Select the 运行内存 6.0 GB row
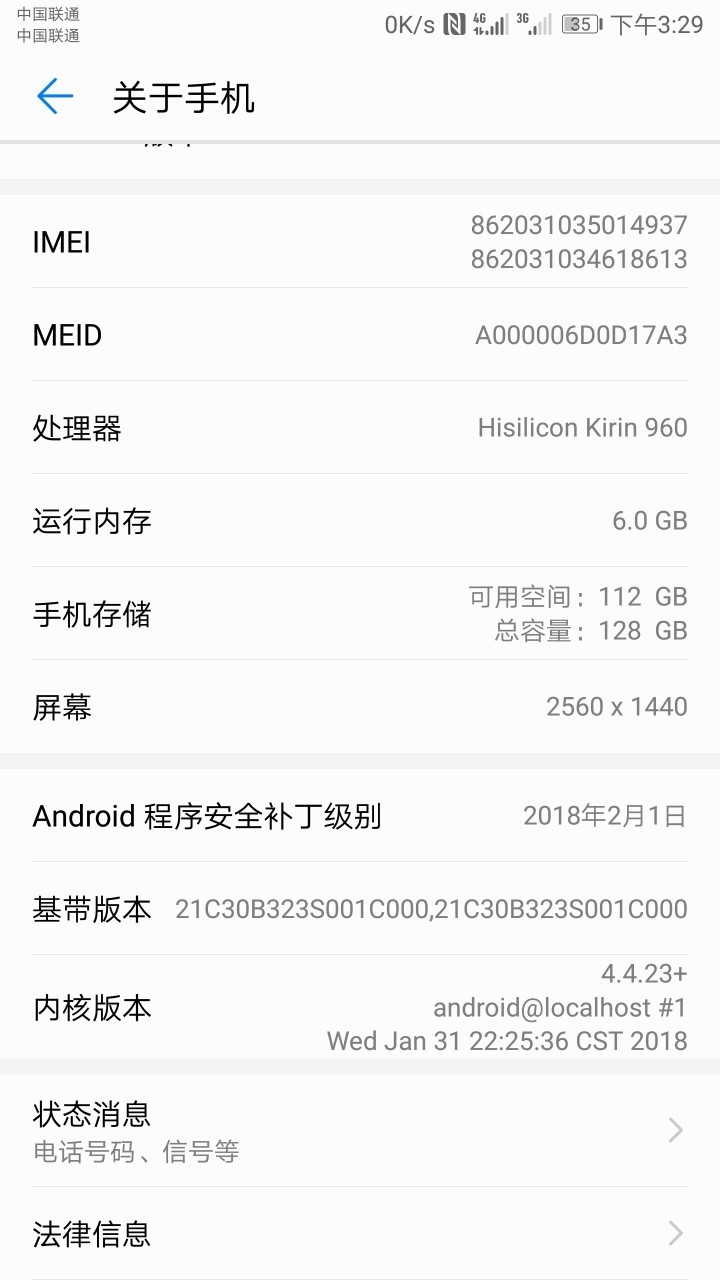The width and height of the screenshot is (720, 1280). point(360,520)
